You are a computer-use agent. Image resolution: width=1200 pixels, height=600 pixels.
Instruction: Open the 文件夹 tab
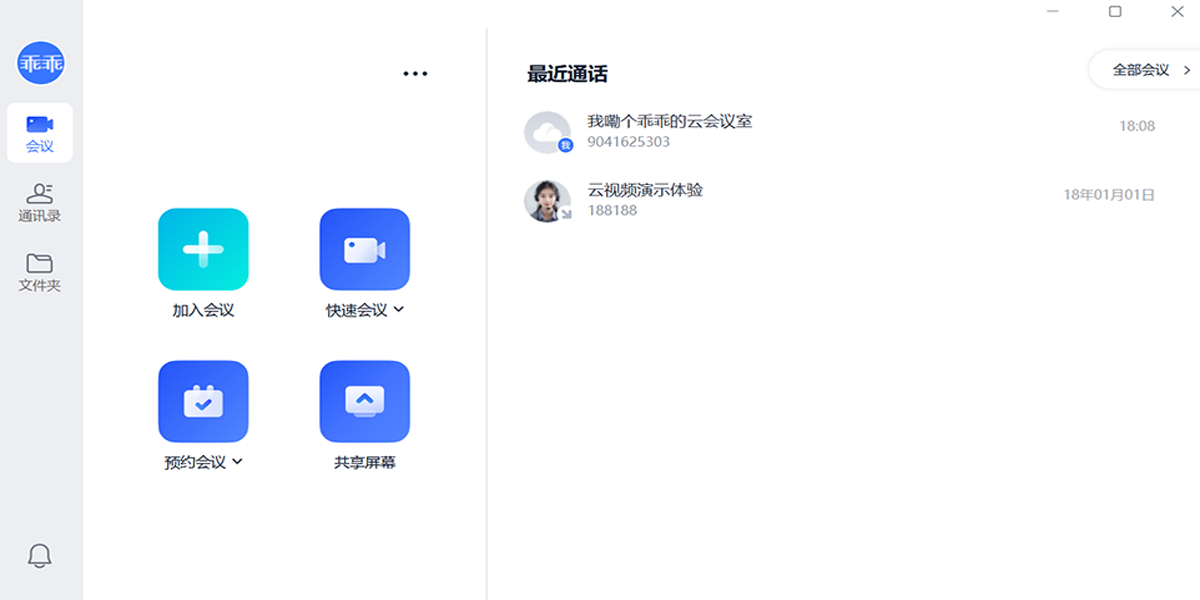point(40,272)
